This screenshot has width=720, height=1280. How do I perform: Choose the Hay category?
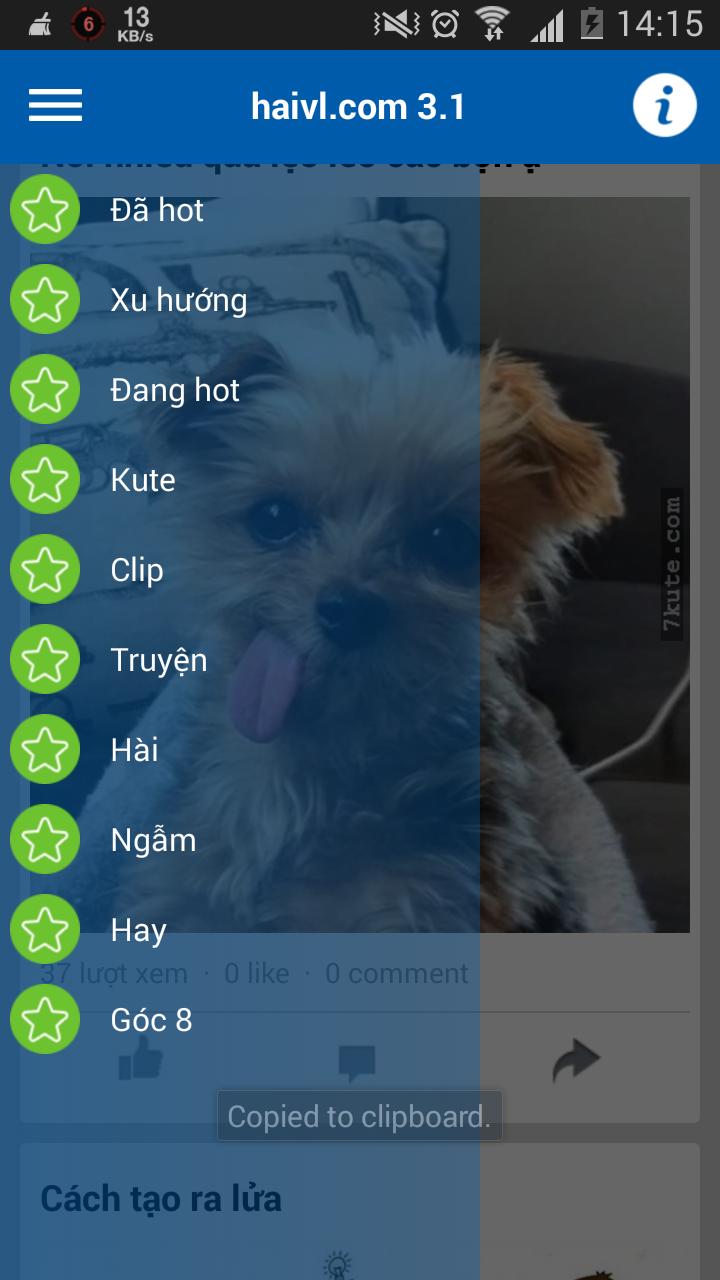[x=138, y=930]
